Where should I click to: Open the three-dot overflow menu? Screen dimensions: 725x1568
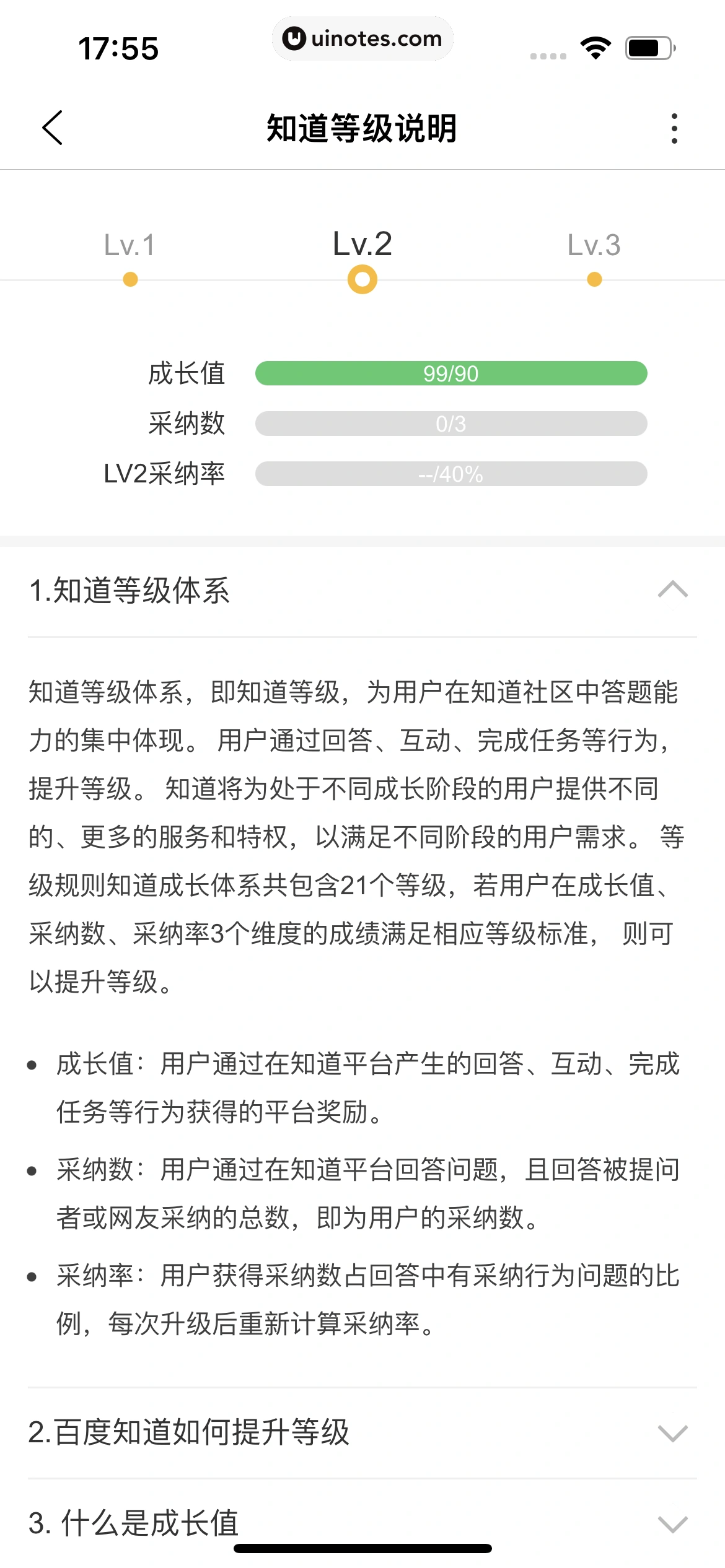point(675,128)
